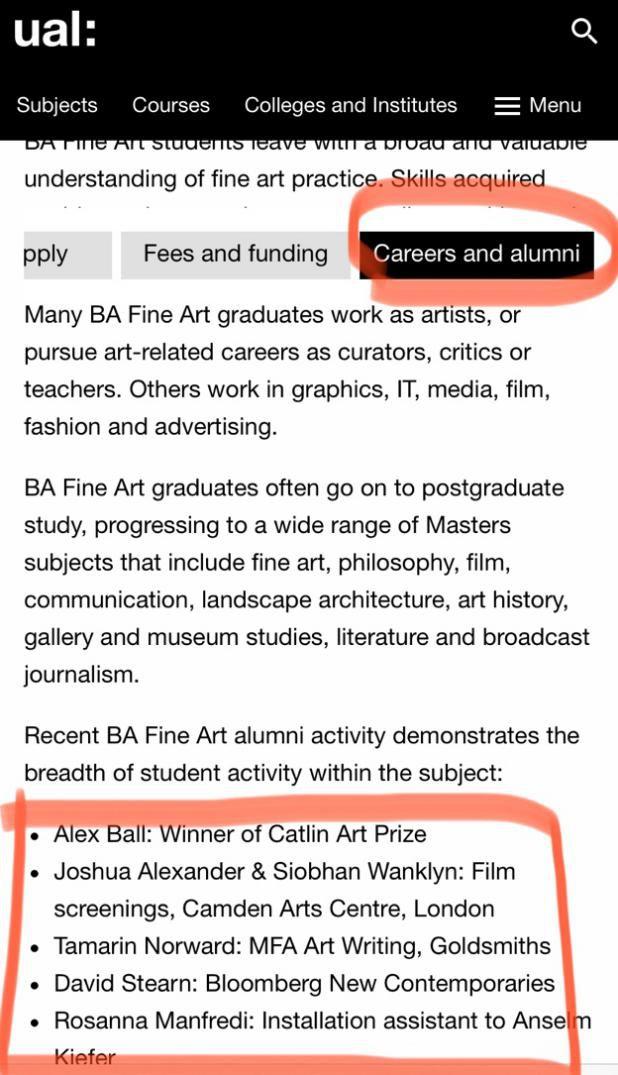The image size is (618, 1075).
Task: Switch to the Fees and funding tab
Action: pos(235,254)
